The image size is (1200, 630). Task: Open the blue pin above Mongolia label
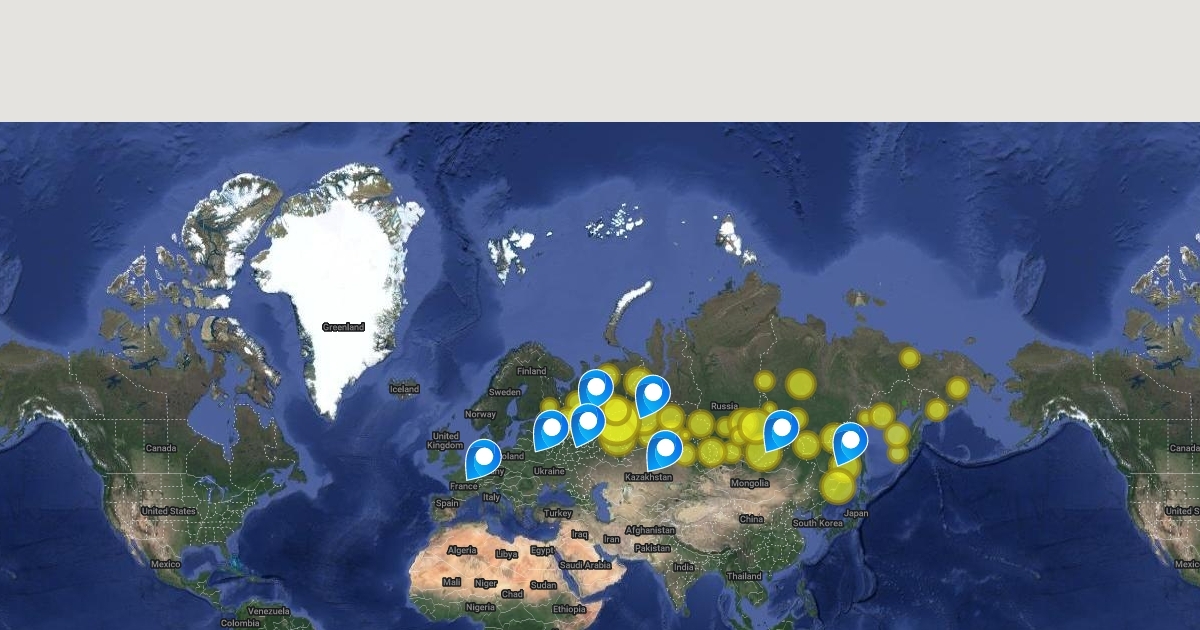tap(781, 430)
